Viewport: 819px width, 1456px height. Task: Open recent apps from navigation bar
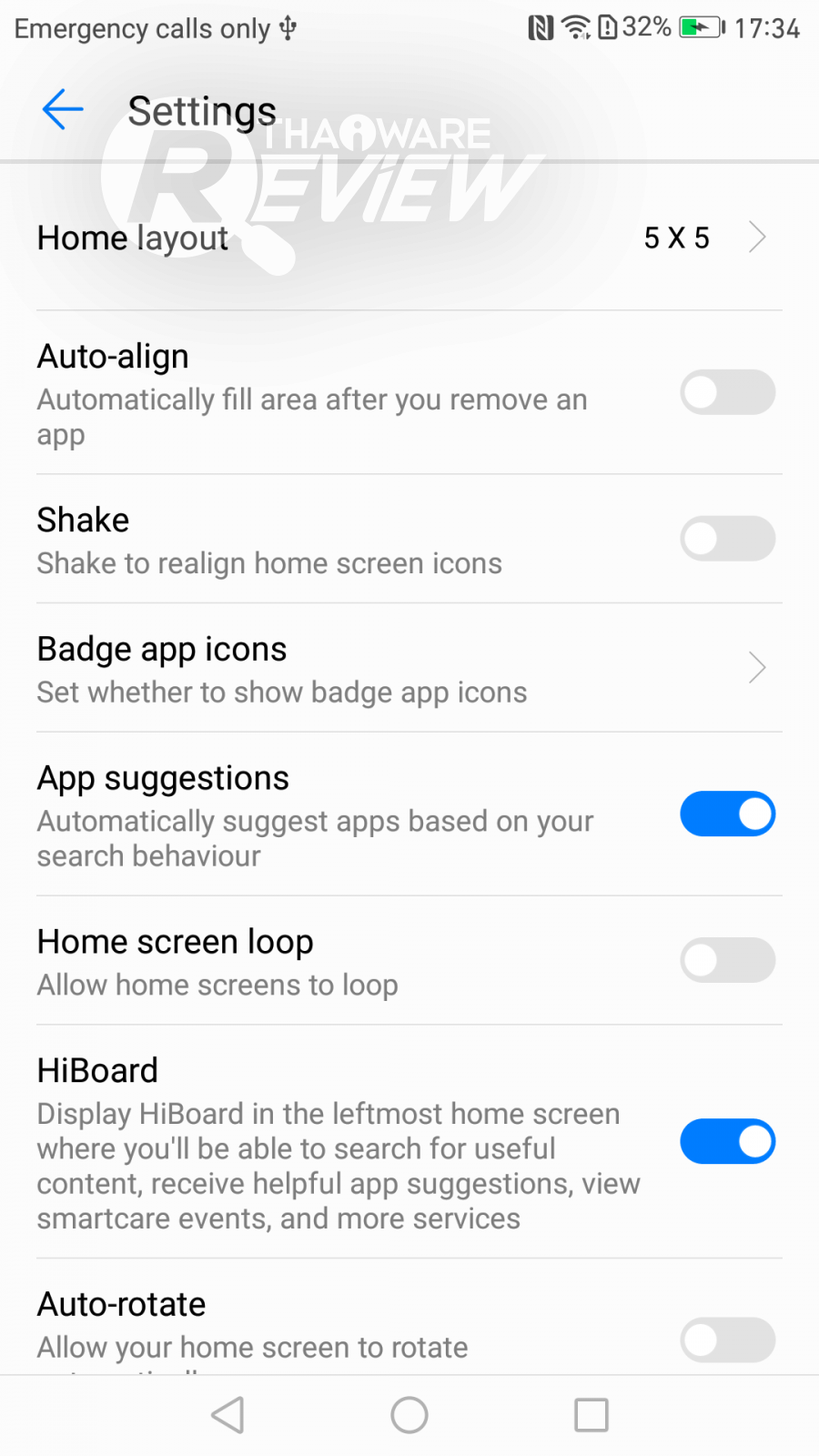[x=591, y=1415]
